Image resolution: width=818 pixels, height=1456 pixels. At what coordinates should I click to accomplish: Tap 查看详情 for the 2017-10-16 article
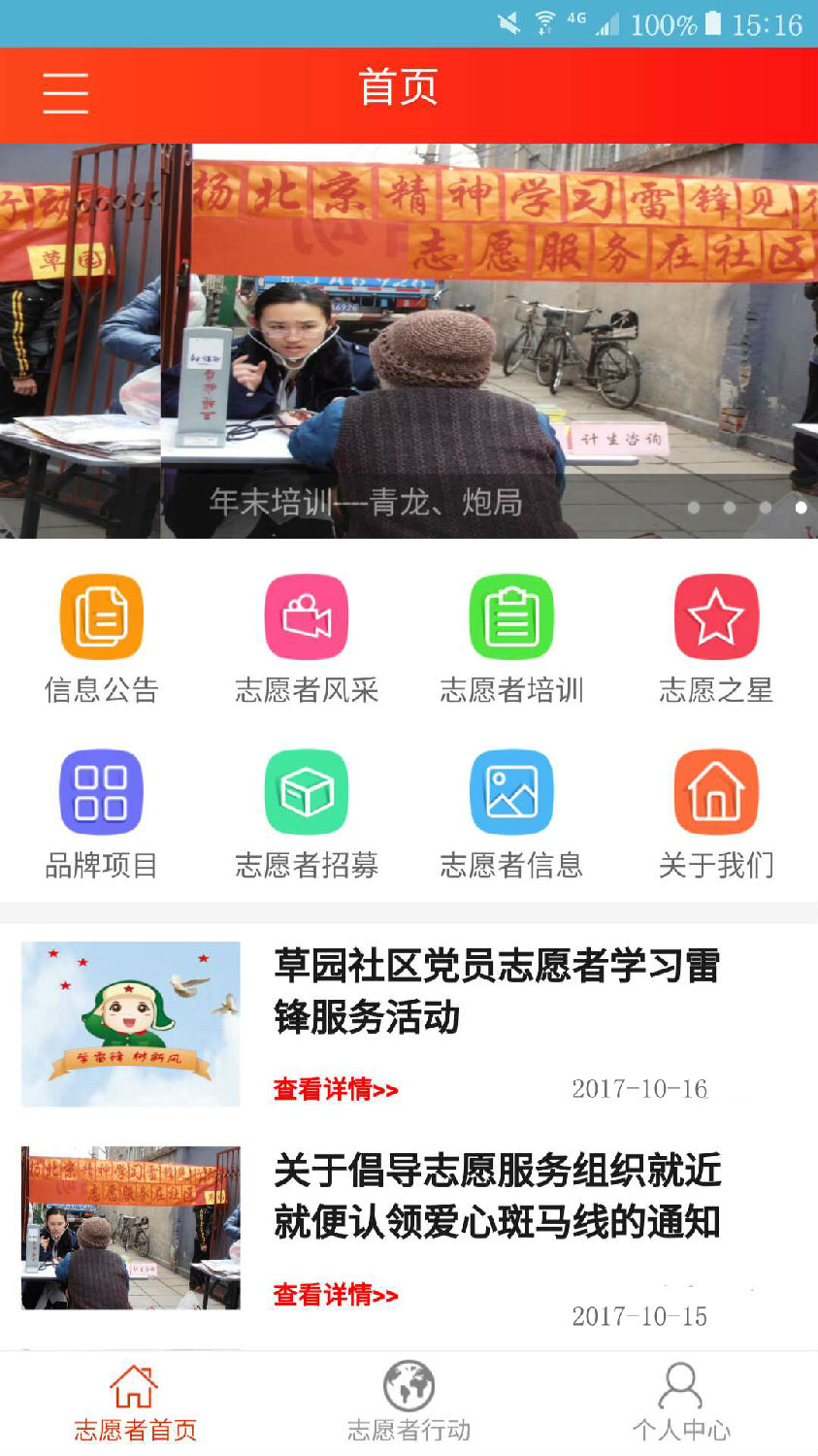pos(336,1090)
